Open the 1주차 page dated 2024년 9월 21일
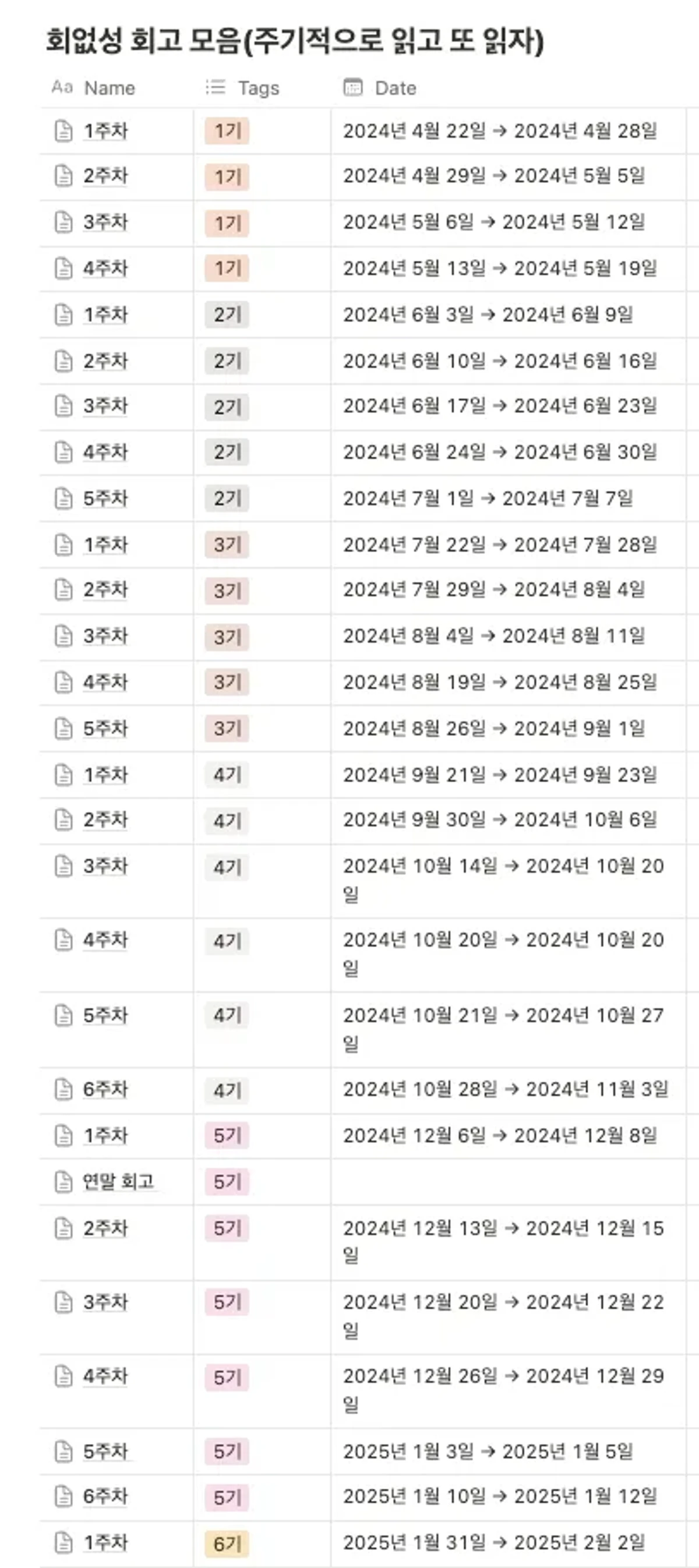This screenshot has width=699, height=1568. (x=105, y=775)
